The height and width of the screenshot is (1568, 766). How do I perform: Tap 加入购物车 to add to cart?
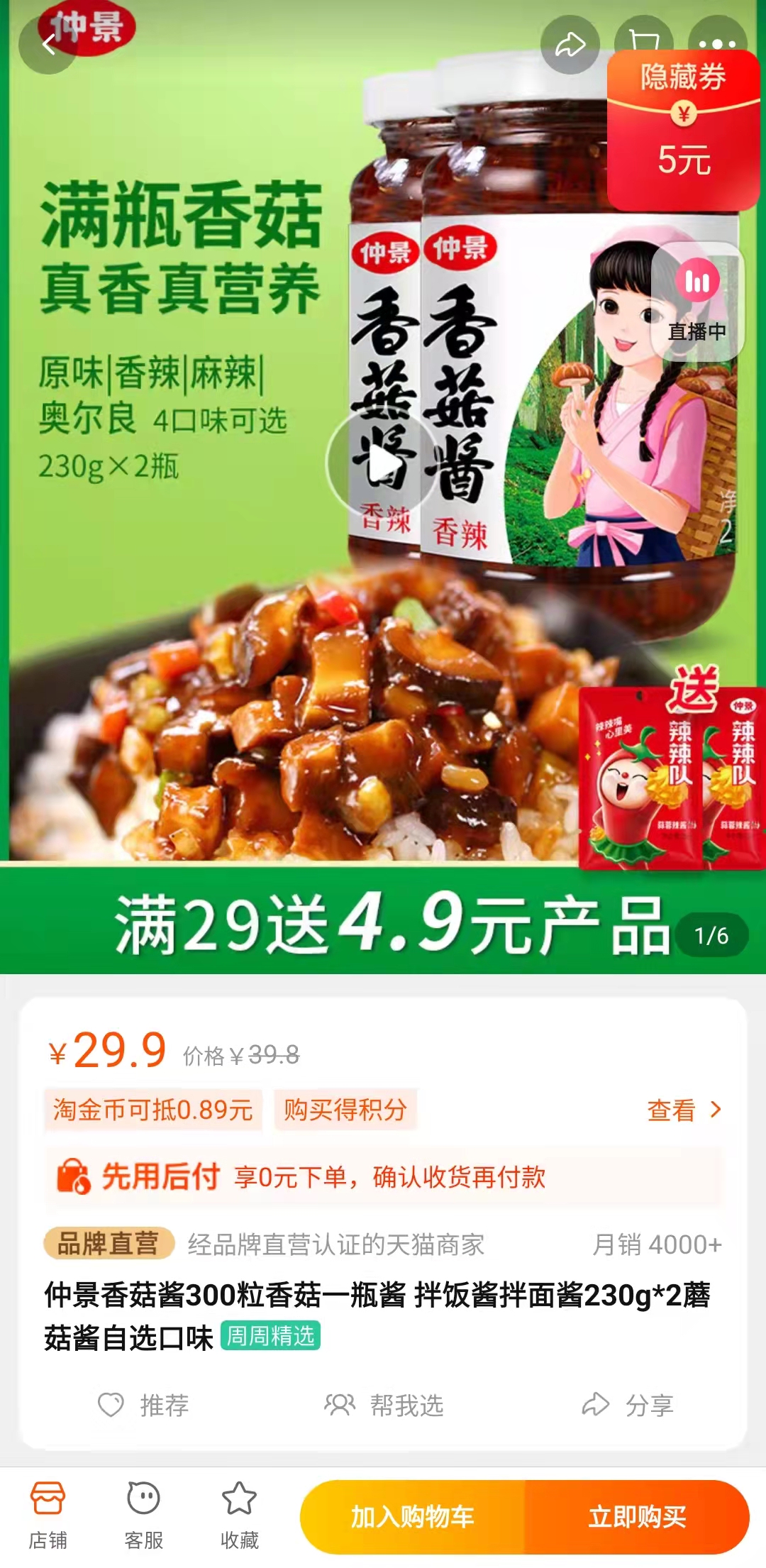[413, 1517]
